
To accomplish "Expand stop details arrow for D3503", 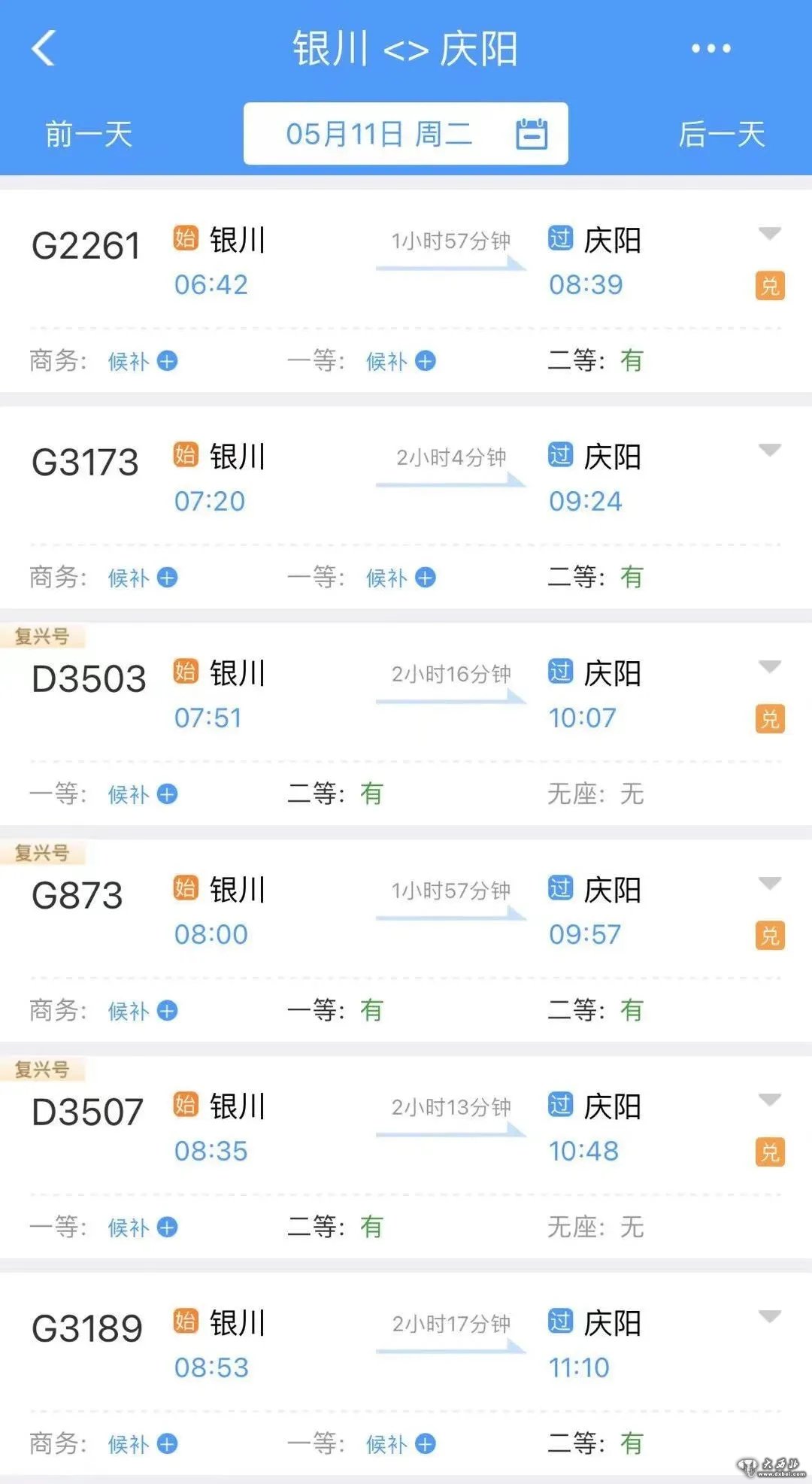I will pyautogui.click(x=769, y=667).
